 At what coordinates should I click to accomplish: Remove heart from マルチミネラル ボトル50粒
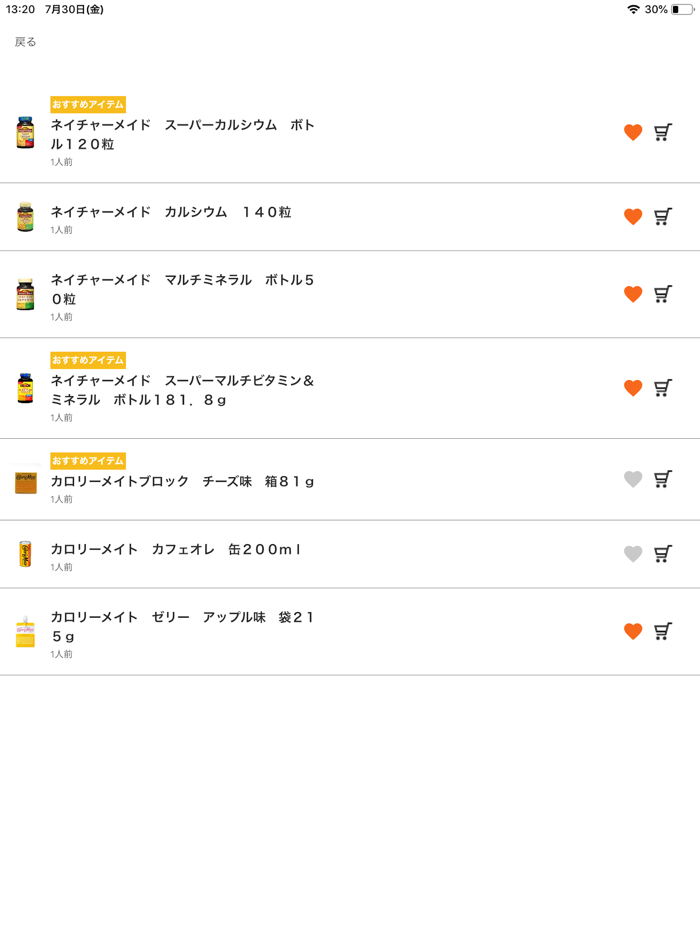pos(633,294)
